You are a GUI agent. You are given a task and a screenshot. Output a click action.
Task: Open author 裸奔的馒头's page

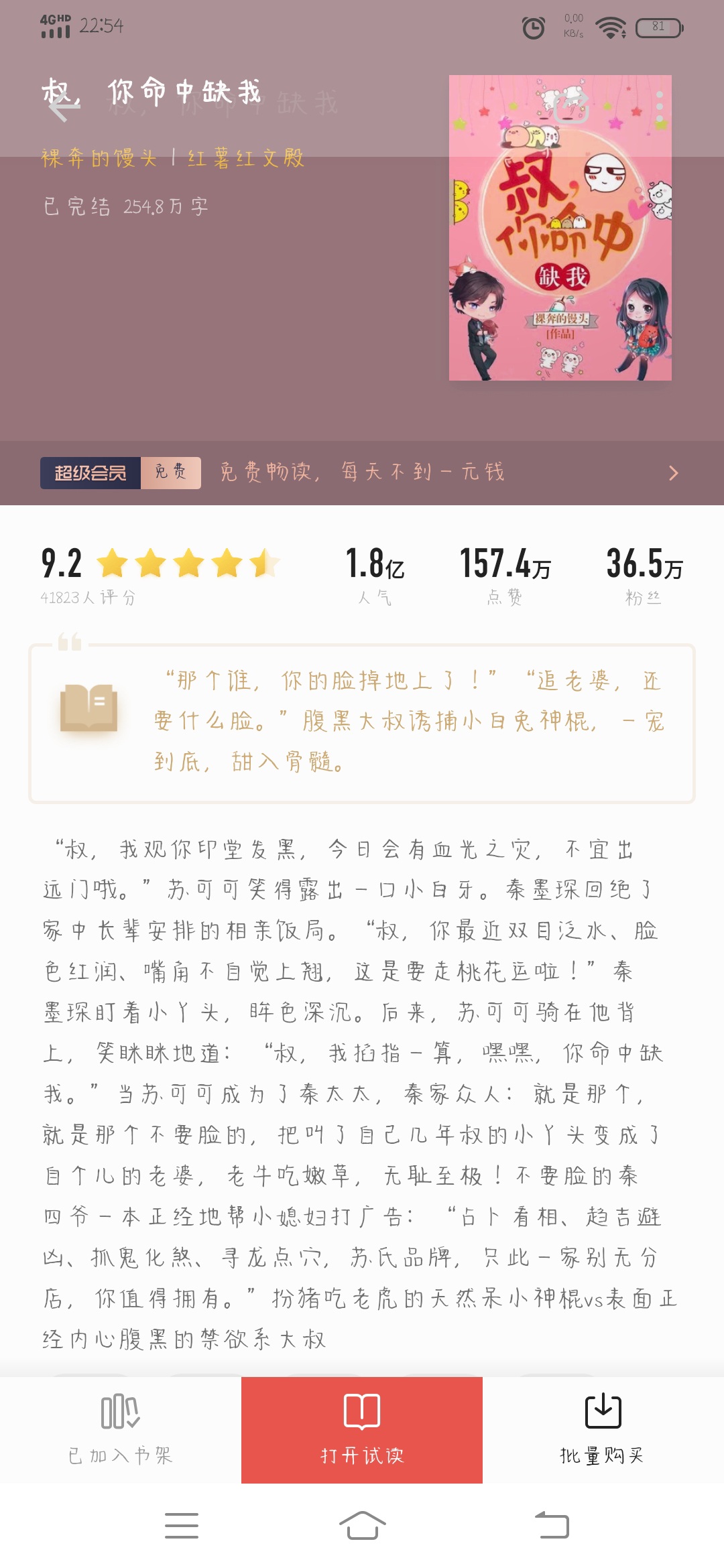coord(99,158)
